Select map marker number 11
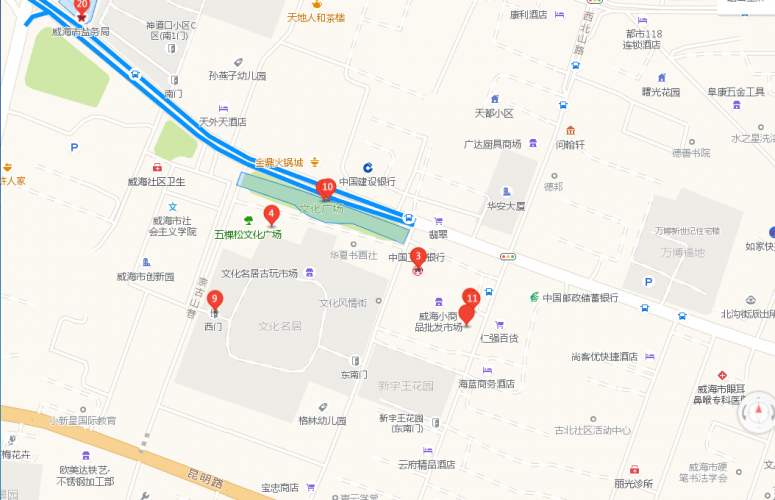The image size is (775, 500). coord(472,298)
